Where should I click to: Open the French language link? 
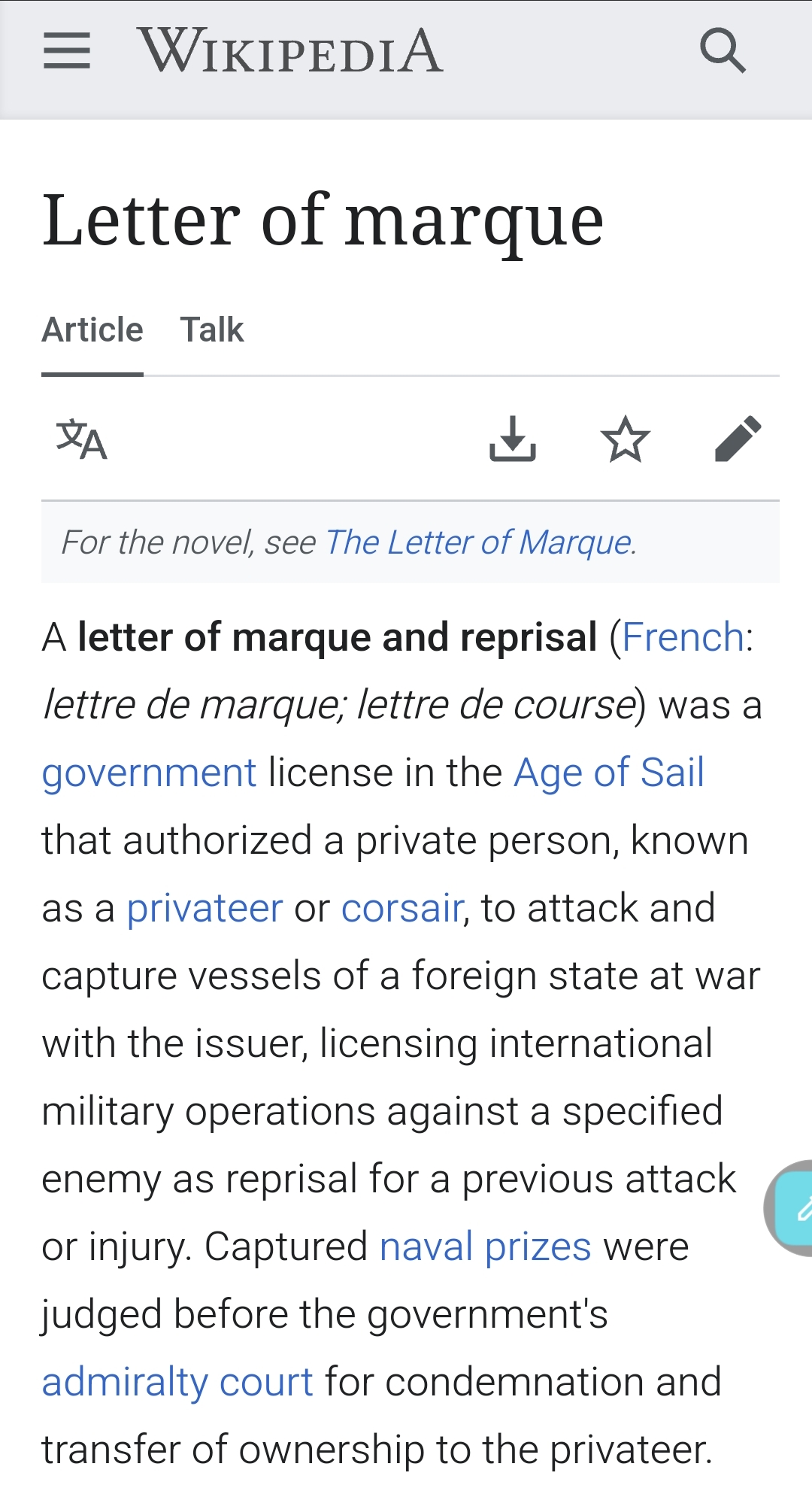point(683,637)
